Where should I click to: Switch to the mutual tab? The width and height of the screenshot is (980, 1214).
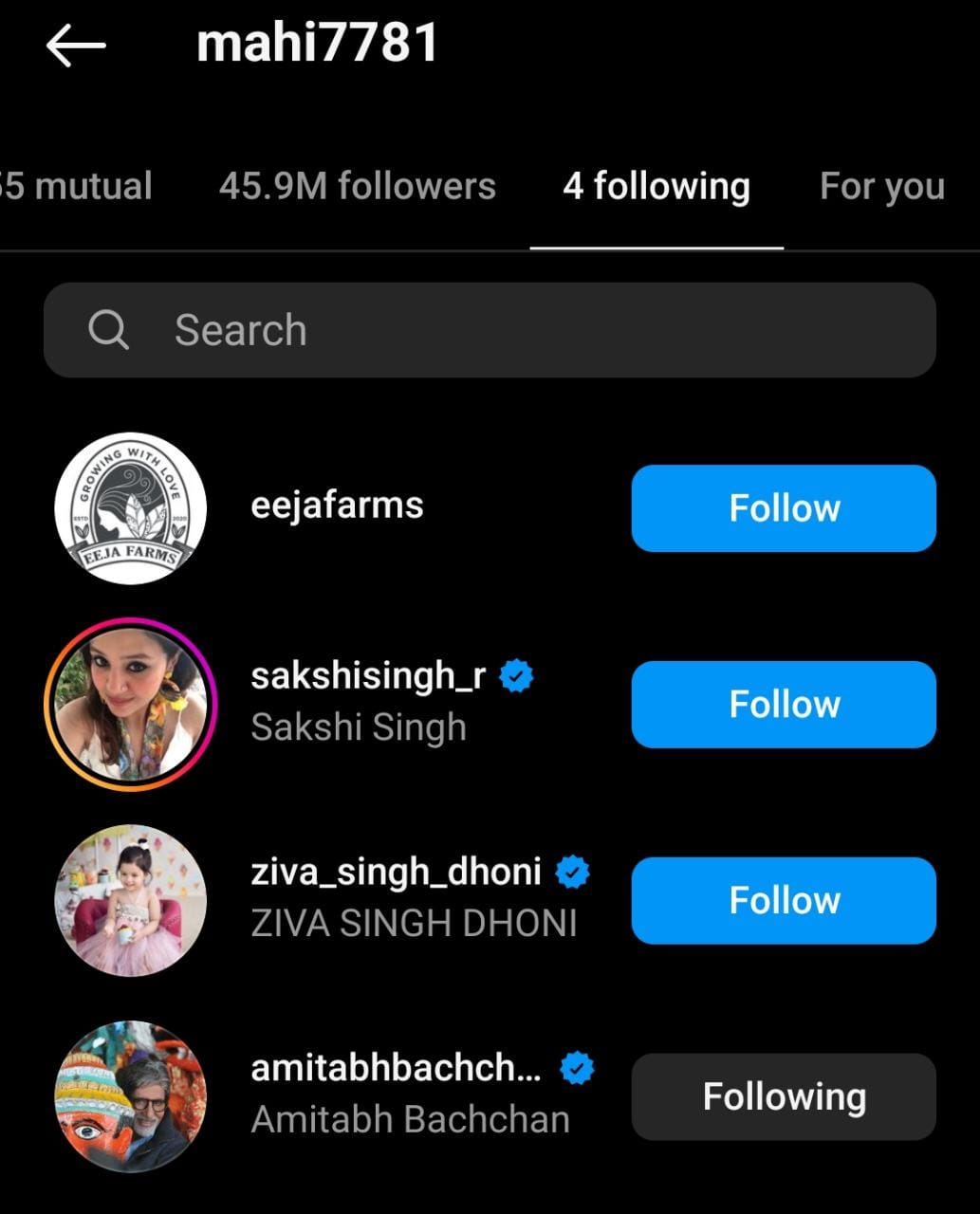tap(76, 187)
